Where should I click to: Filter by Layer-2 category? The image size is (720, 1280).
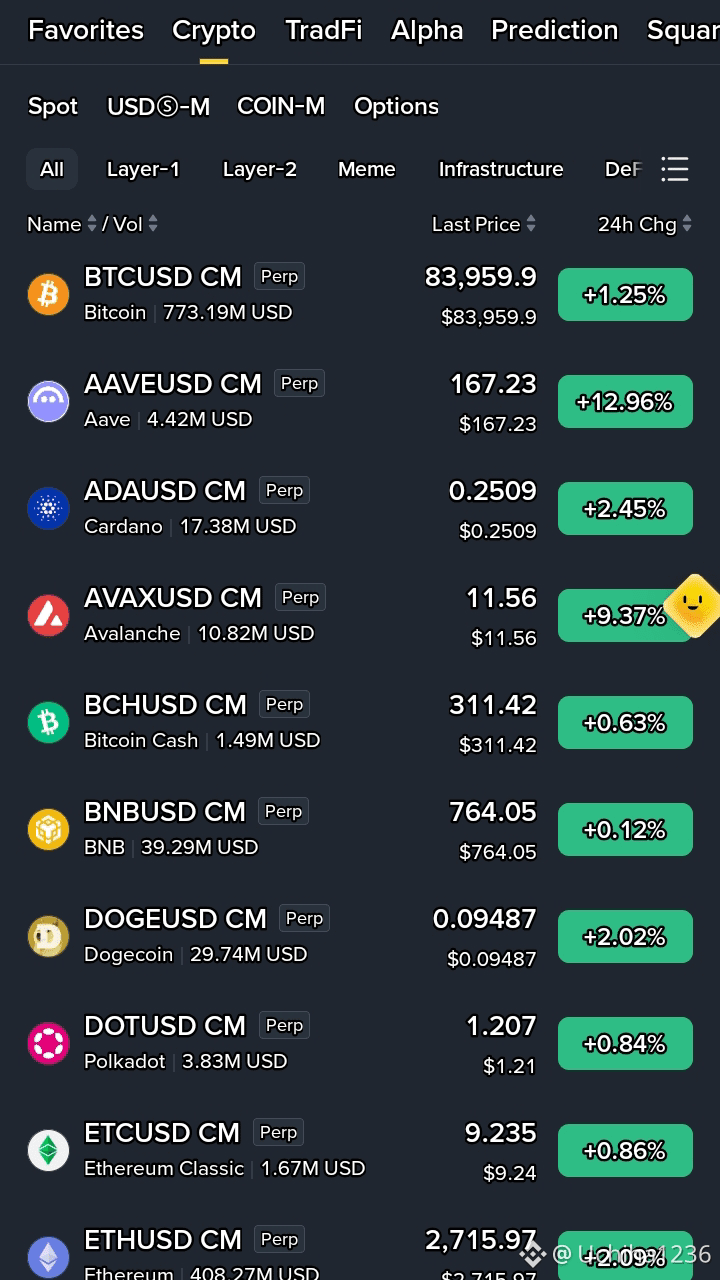click(x=260, y=169)
